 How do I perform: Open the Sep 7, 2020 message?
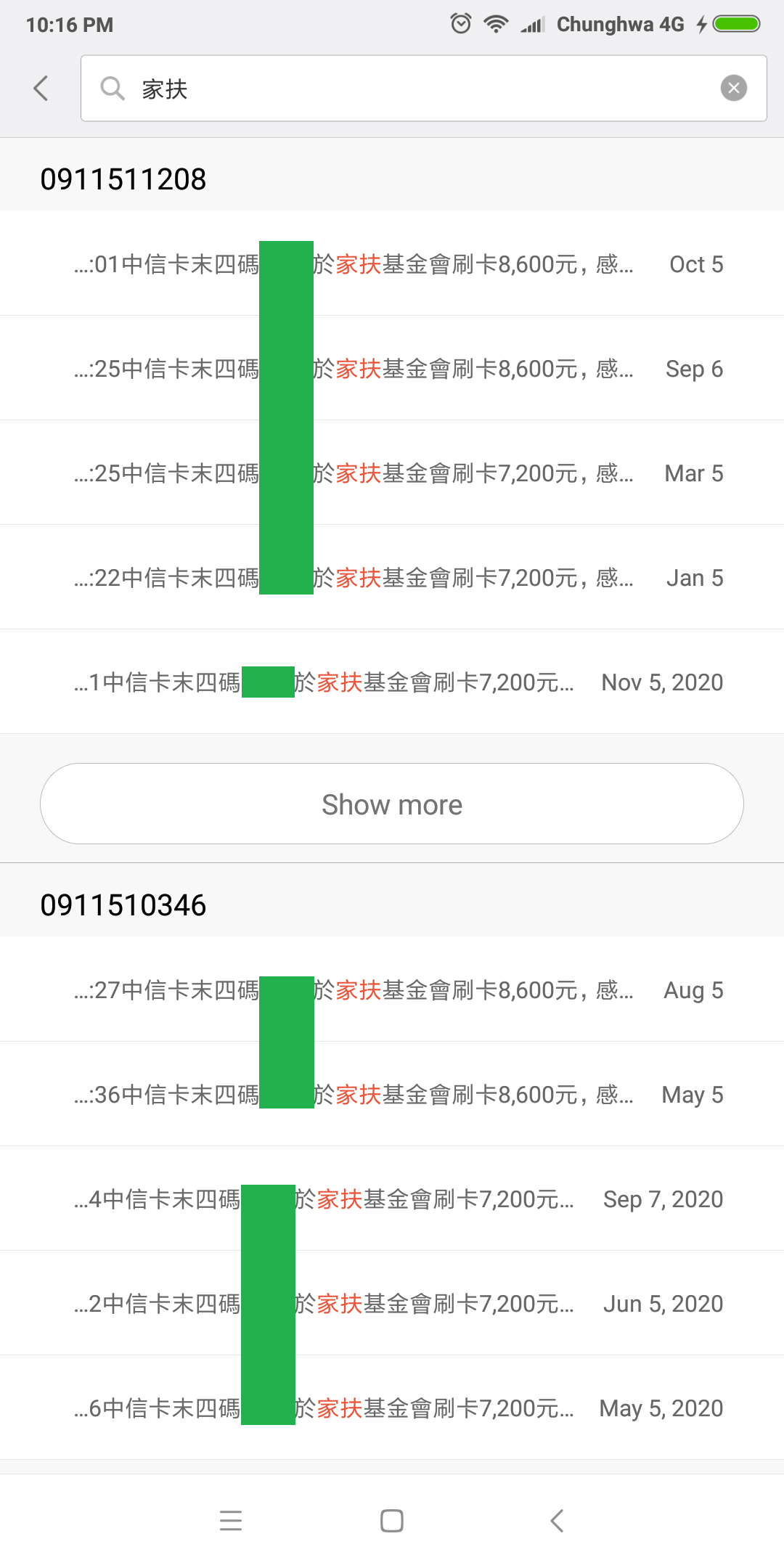coord(392,1199)
